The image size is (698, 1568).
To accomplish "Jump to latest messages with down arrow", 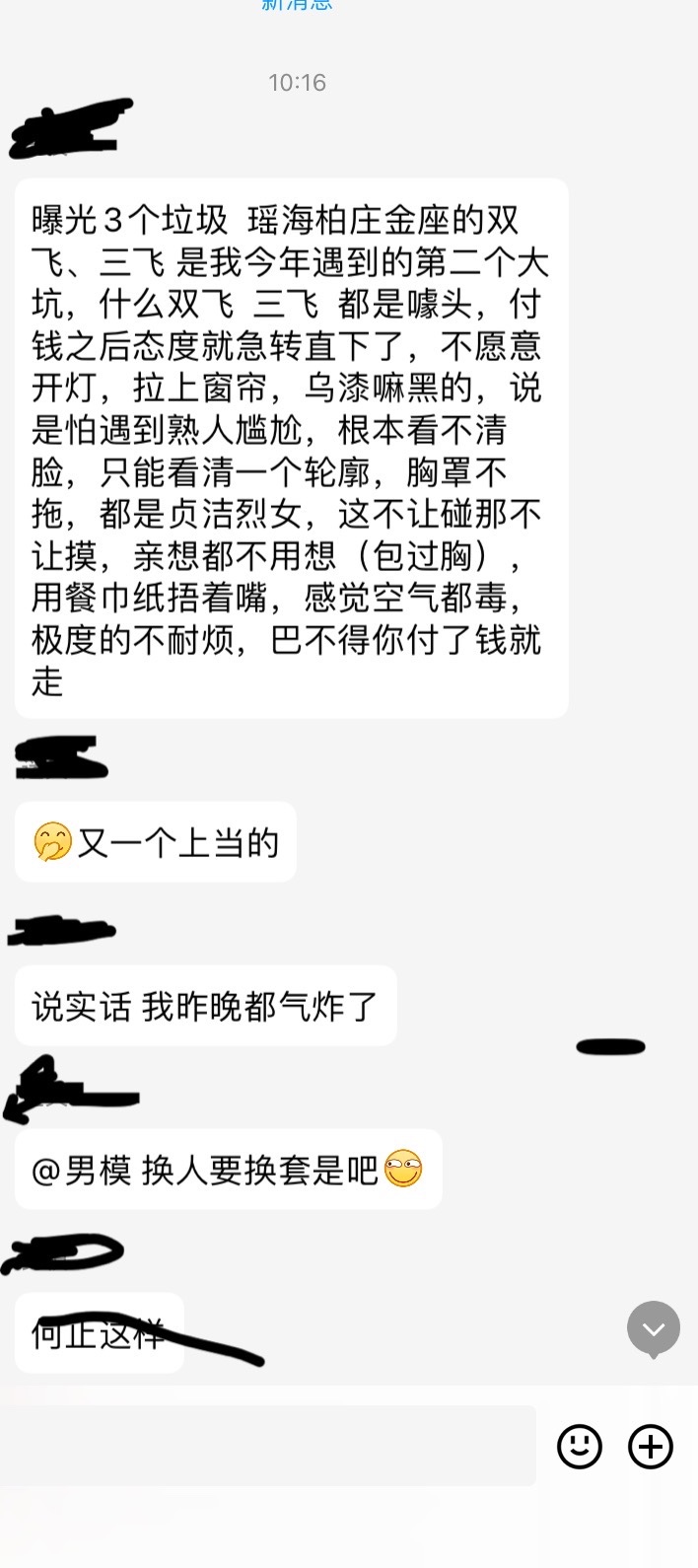I will pyautogui.click(x=654, y=1328).
